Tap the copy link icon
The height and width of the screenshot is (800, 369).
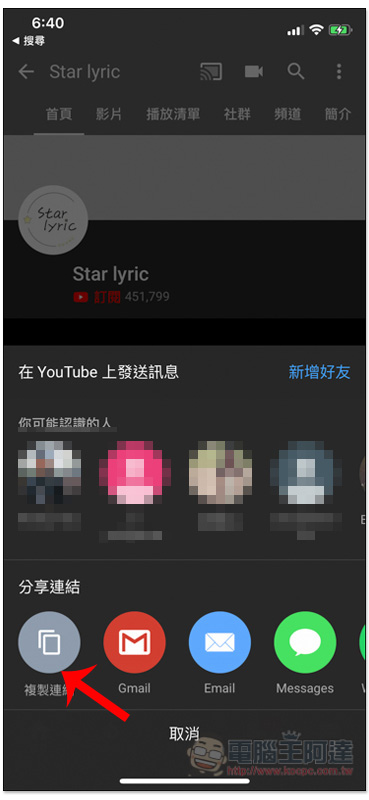pyautogui.click(x=49, y=642)
